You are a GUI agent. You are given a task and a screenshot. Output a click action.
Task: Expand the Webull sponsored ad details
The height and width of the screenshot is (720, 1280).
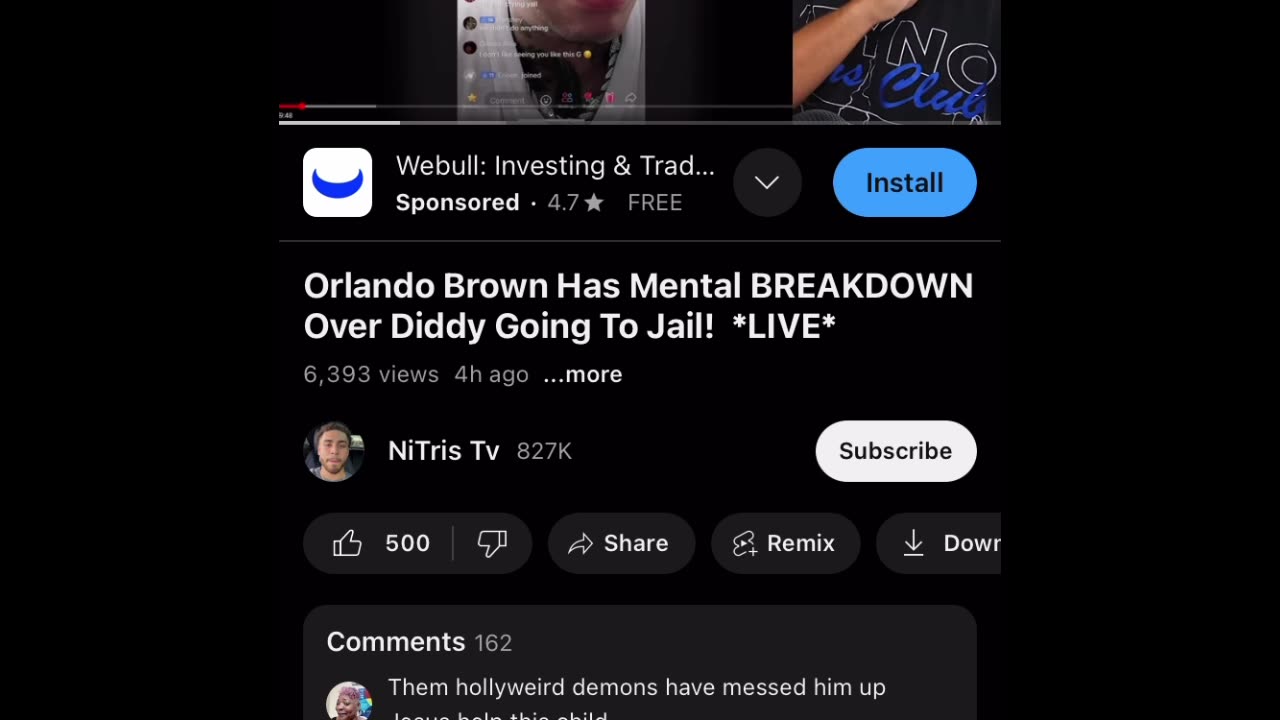[767, 183]
